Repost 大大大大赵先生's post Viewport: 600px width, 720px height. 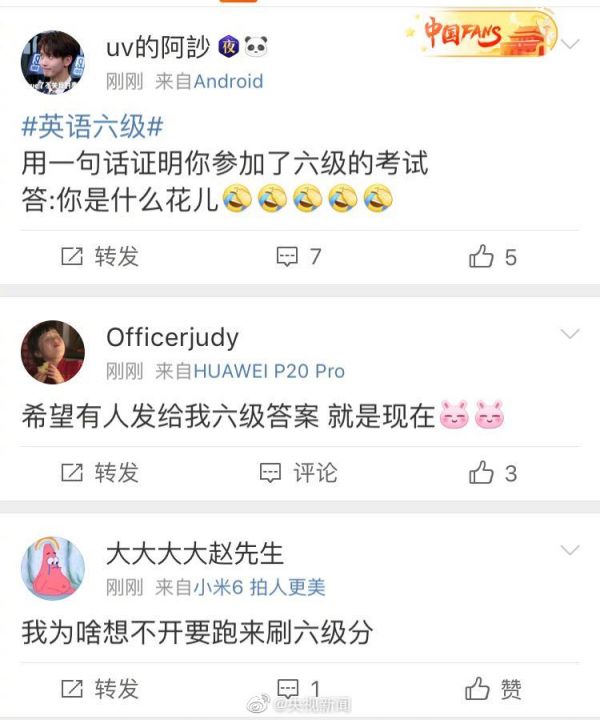coord(99,689)
